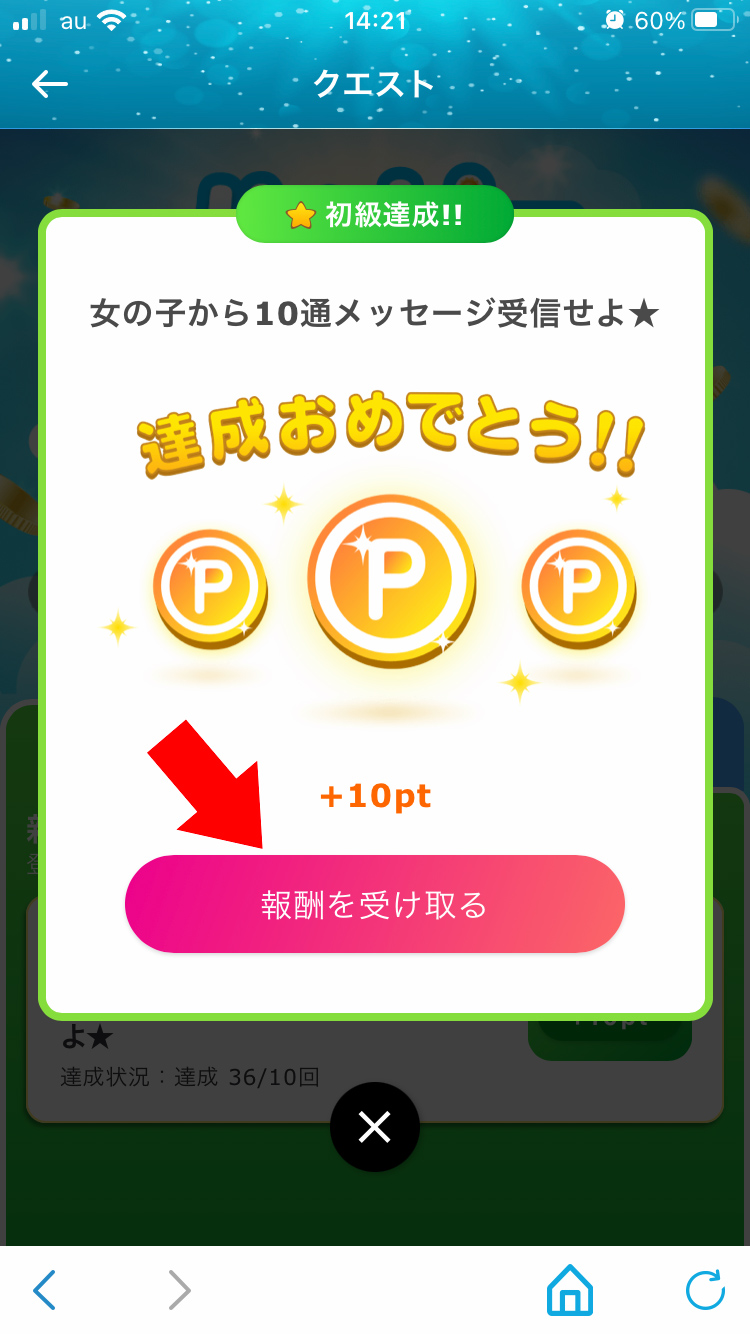Go back using the header arrow
The image size is (750, 1334).
pos(49,84)
